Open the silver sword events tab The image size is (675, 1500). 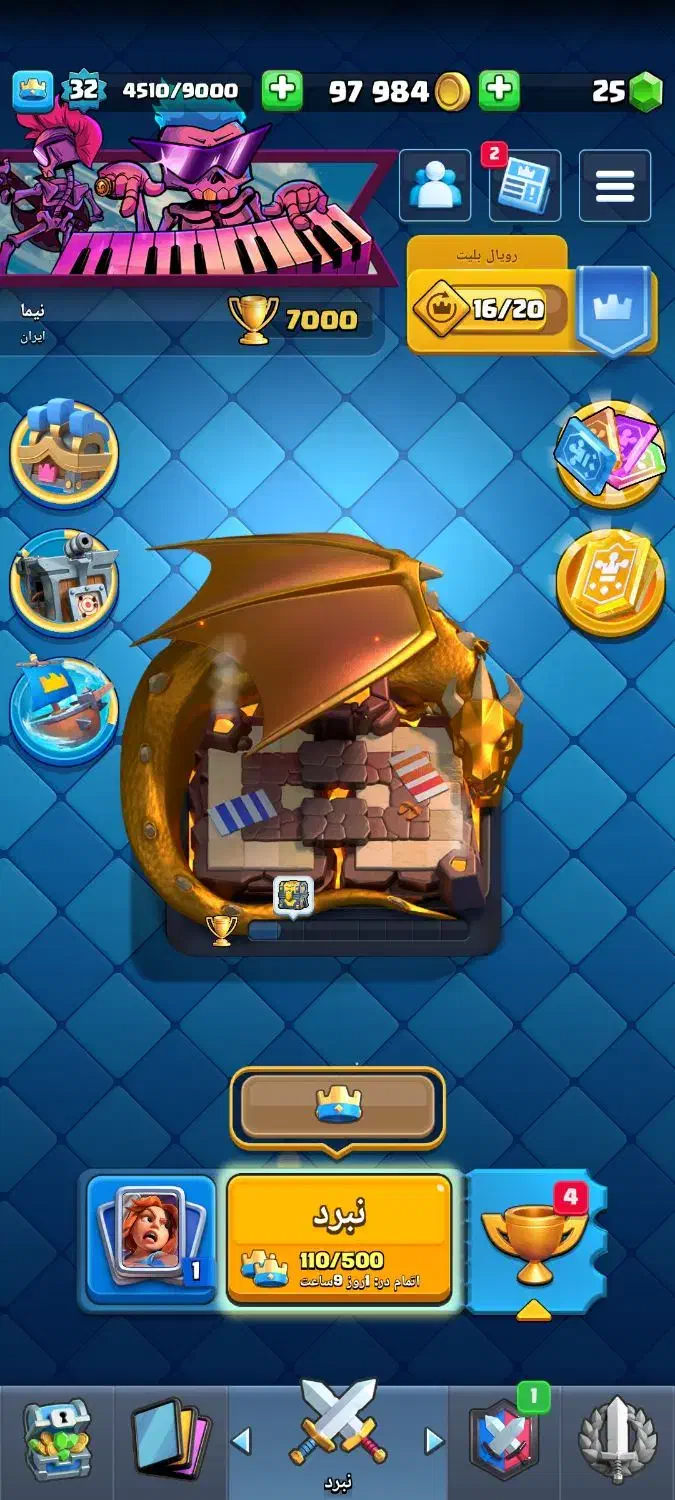[x=618, y=1440]
